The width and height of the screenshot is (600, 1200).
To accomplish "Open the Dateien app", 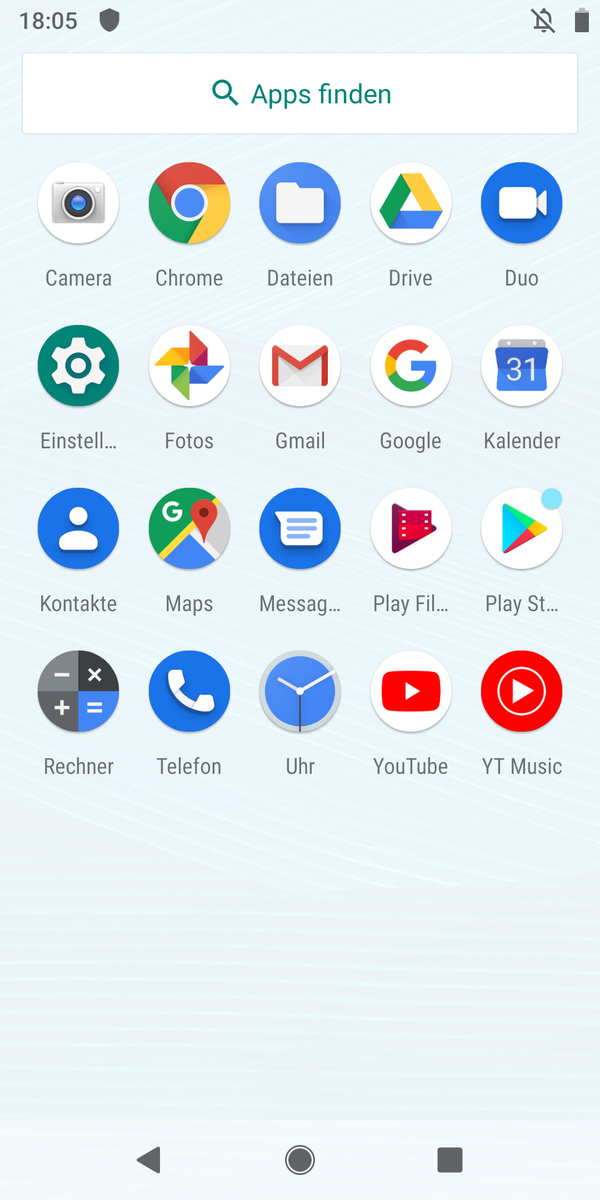I will [300, 203].
